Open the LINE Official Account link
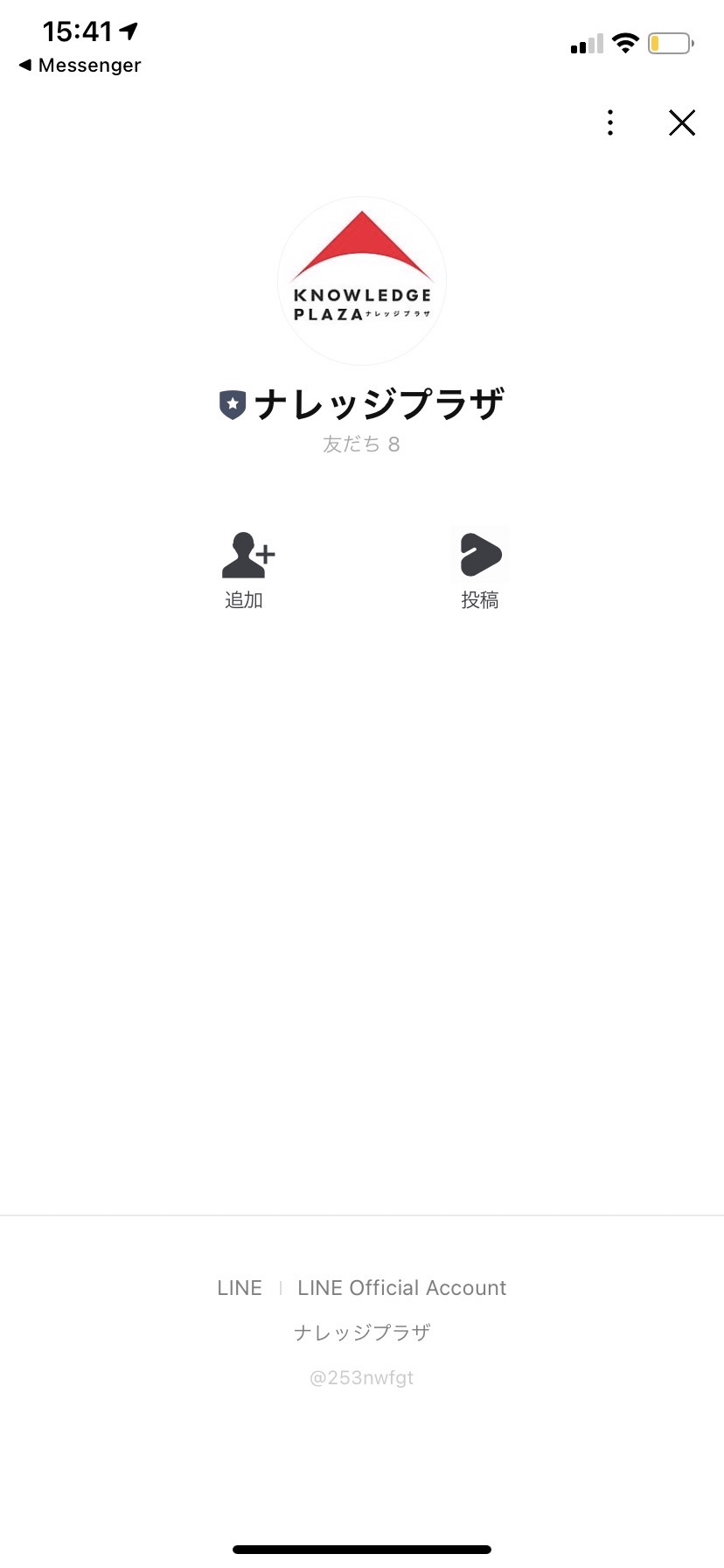Image resolution: width=724 pixels, height=1568 pixels. pyautogui.click(x=401, y=1288)
